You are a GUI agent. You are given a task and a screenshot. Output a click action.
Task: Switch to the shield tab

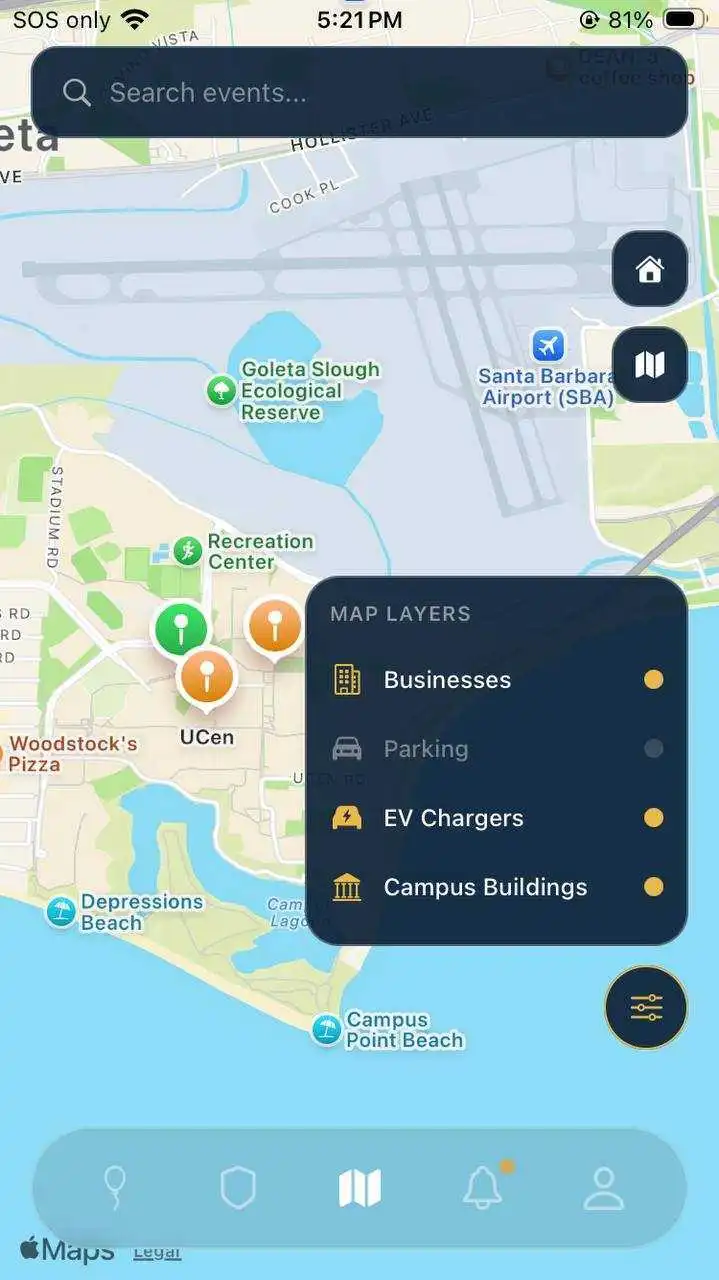(x=238, y=1189)
